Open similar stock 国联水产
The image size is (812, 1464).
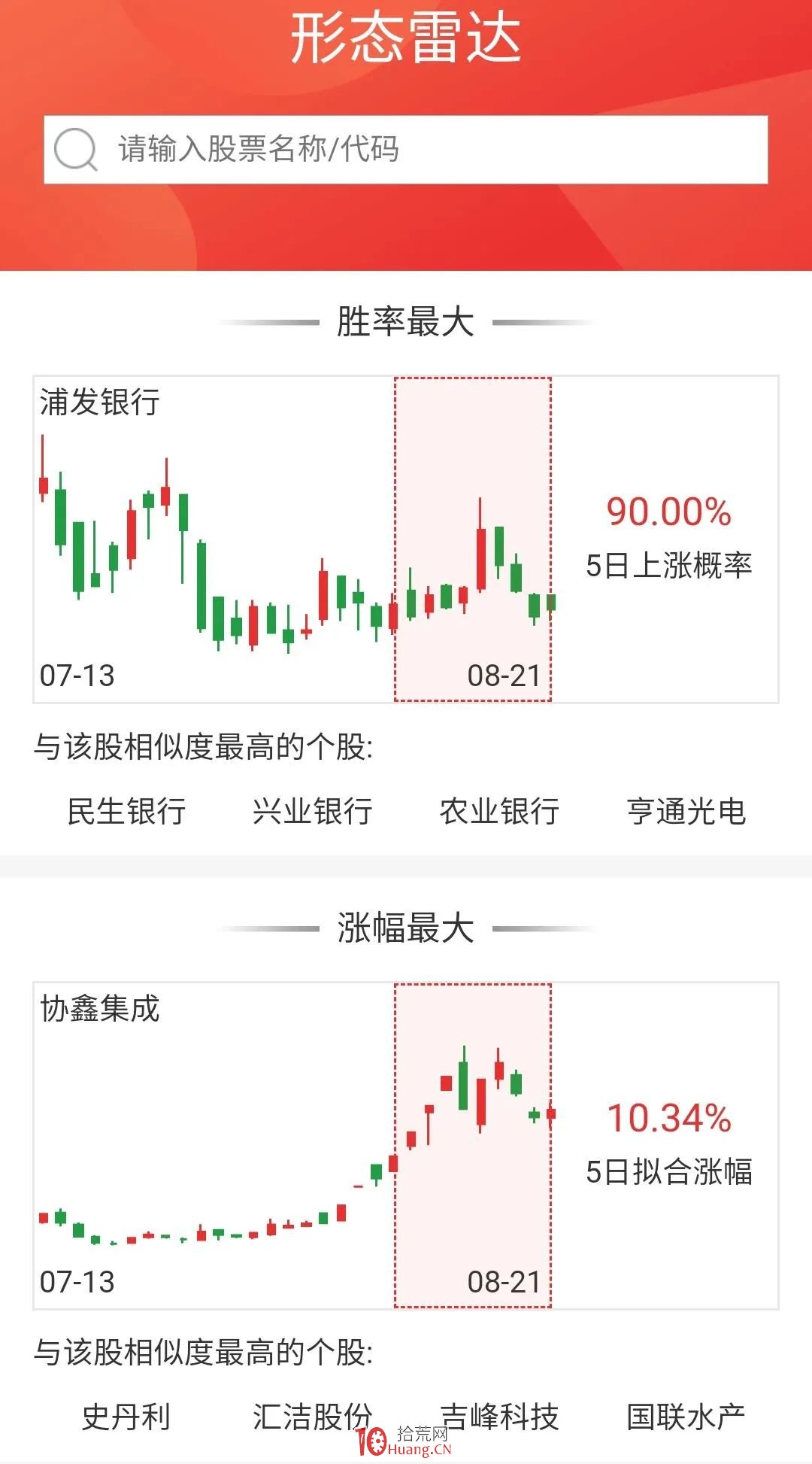tap(686, 1417)
